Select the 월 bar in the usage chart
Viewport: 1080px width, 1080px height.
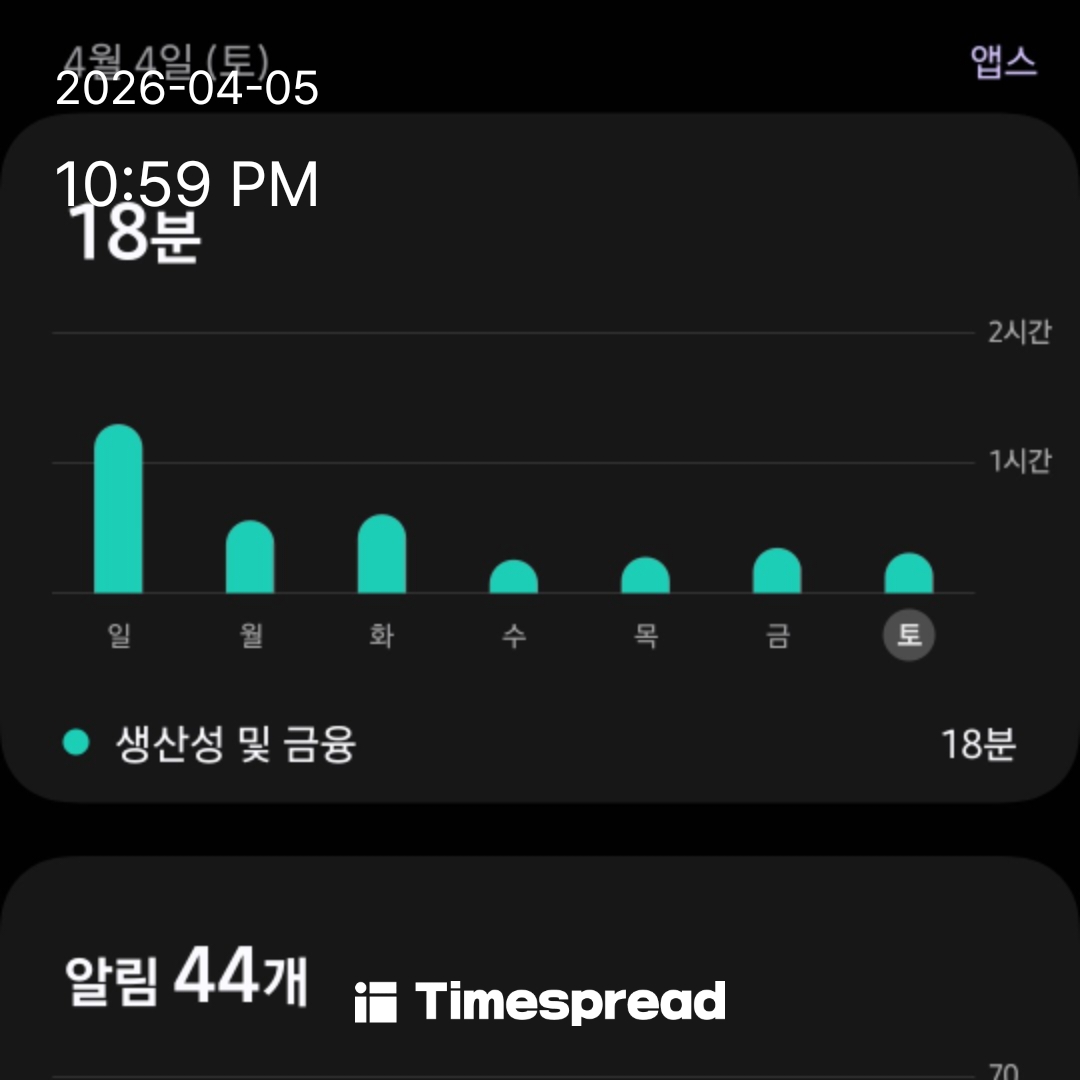click(250, 558)
